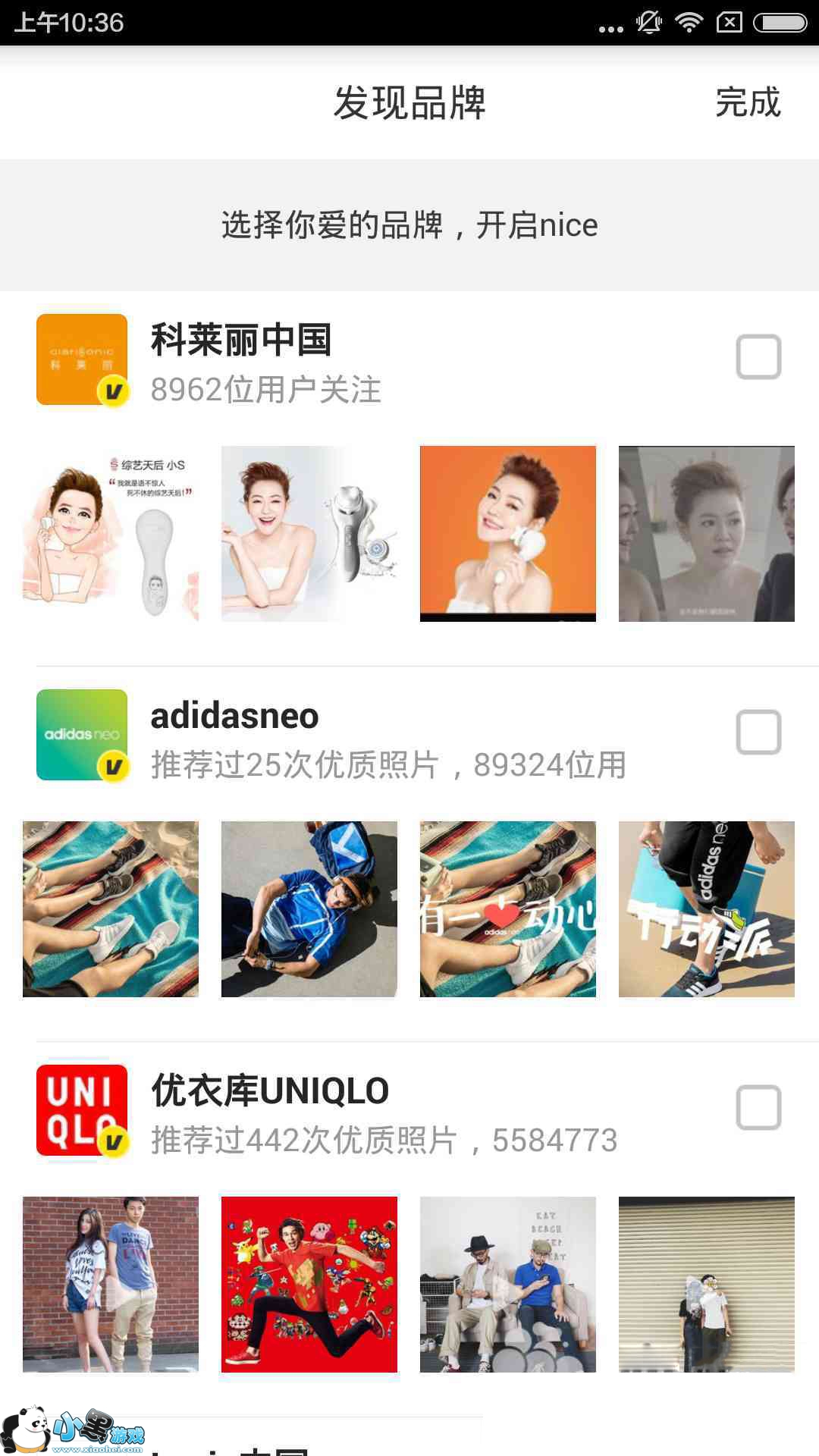Image resolution: width=819 pixels, height=1456 pixels.
Task: Open UNIQLO photo of two men sitting
Action: pos(508,1285)
